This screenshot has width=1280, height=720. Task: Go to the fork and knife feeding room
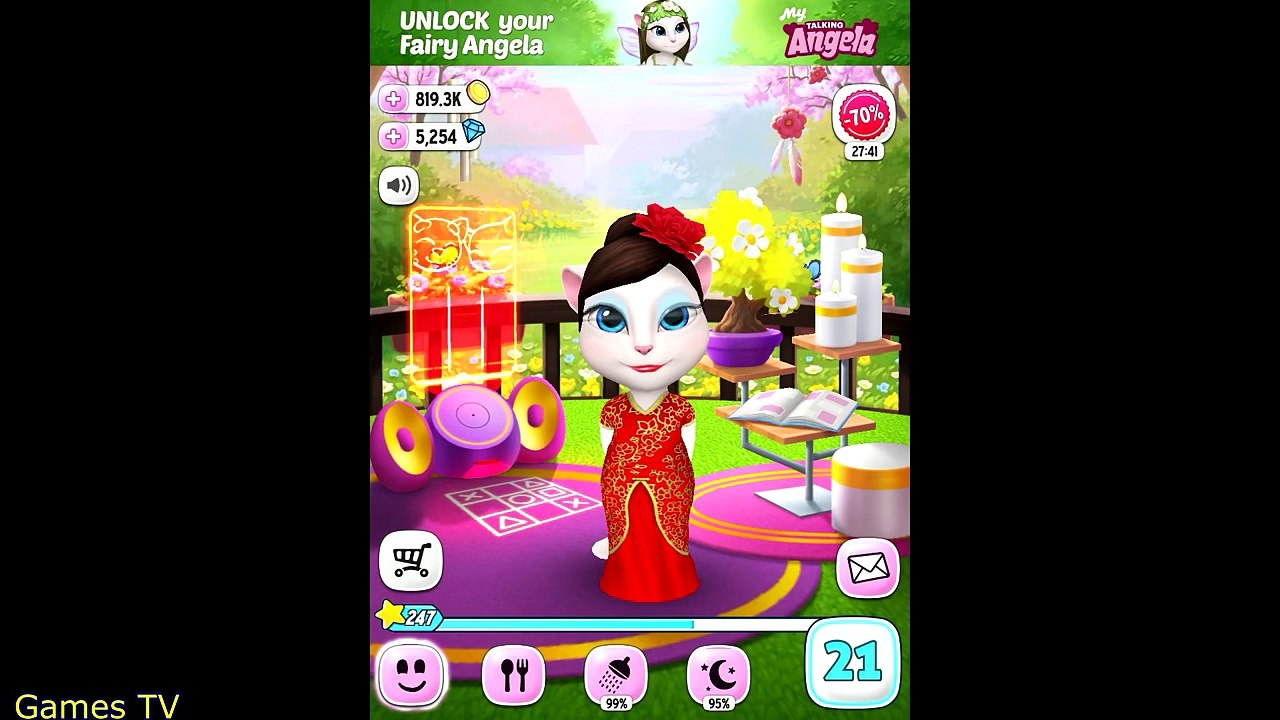(x=514, y=675)
